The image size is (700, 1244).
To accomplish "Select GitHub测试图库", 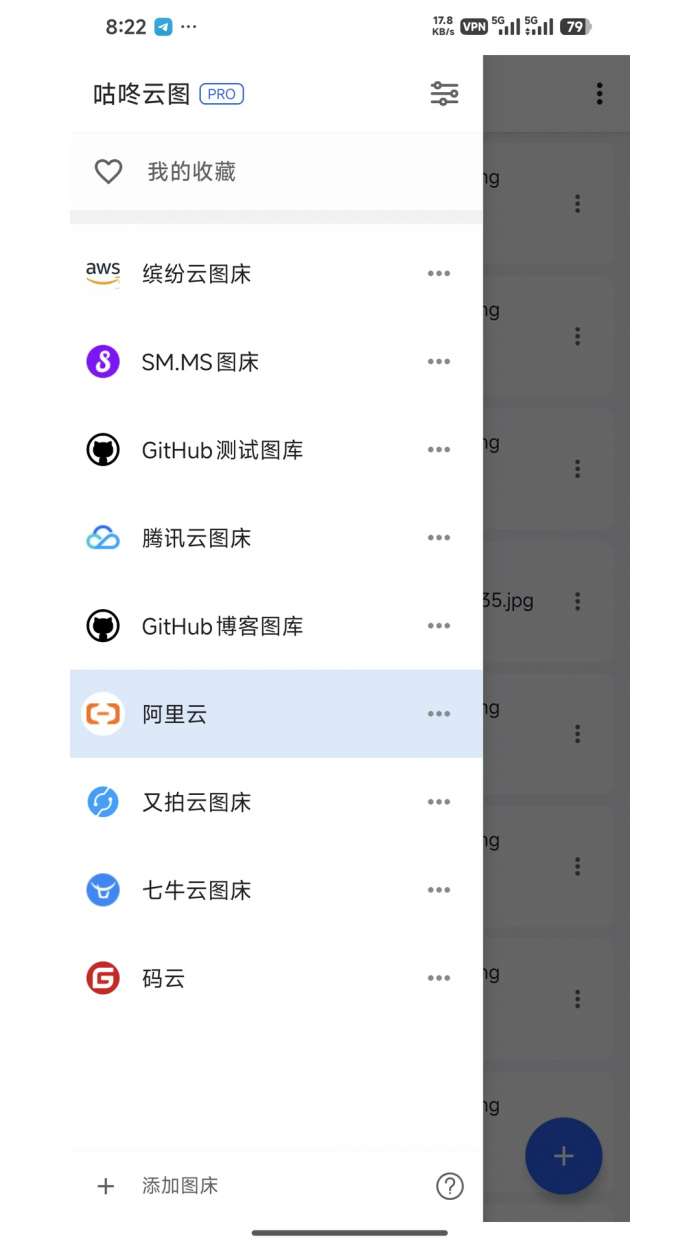I will (222, 450).
